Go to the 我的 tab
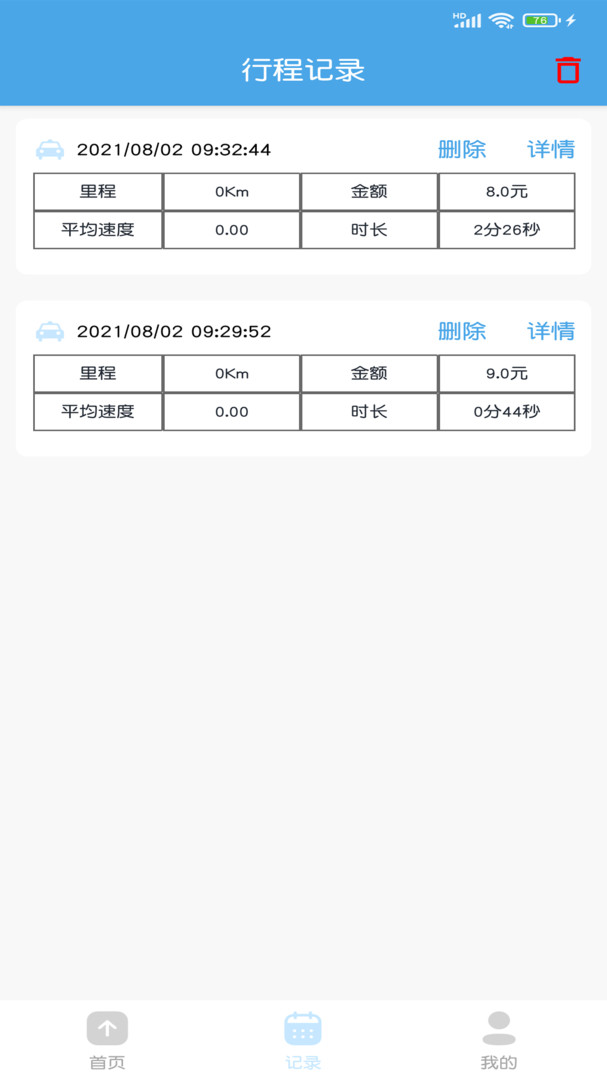607x1080 pixels. pos(499,1040)
